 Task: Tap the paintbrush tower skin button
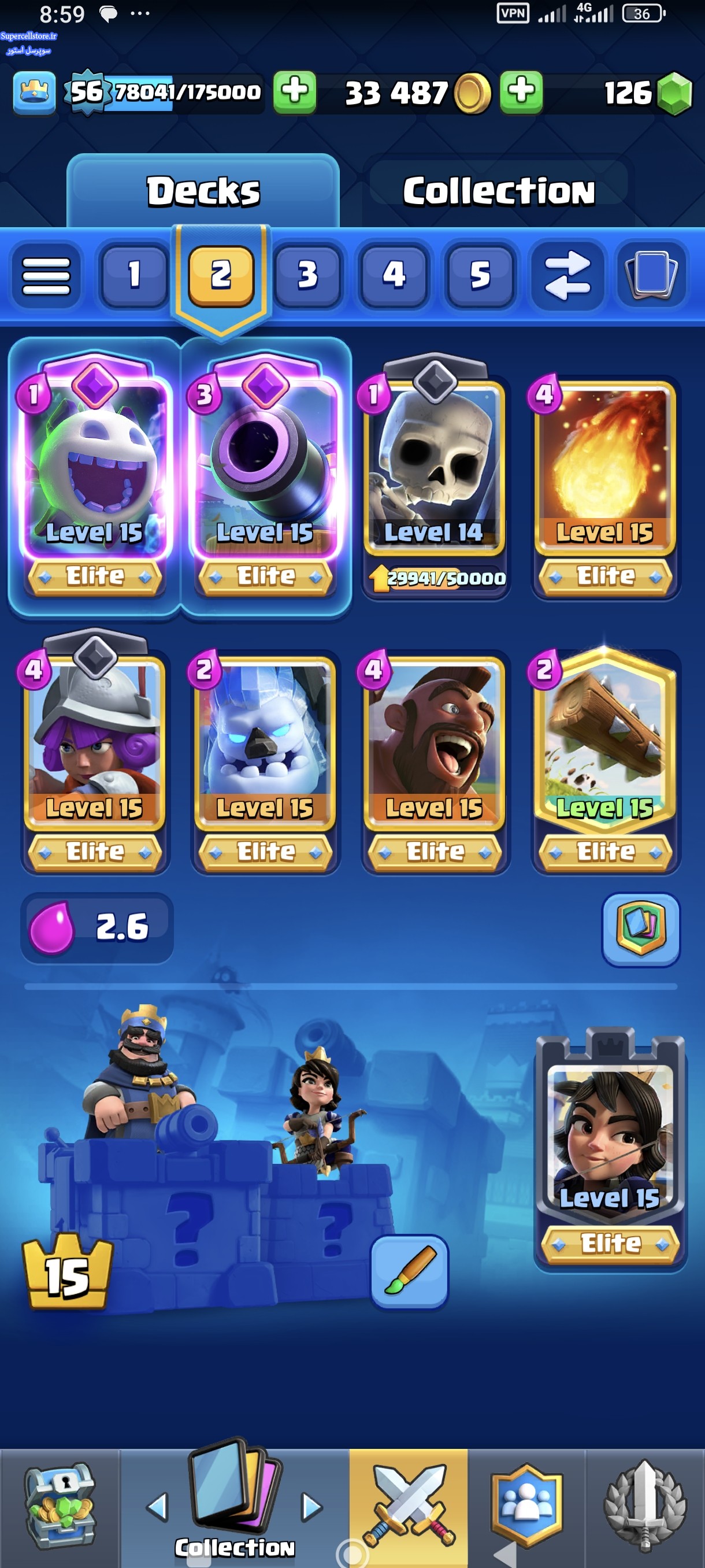click(x=409, y=1271)
